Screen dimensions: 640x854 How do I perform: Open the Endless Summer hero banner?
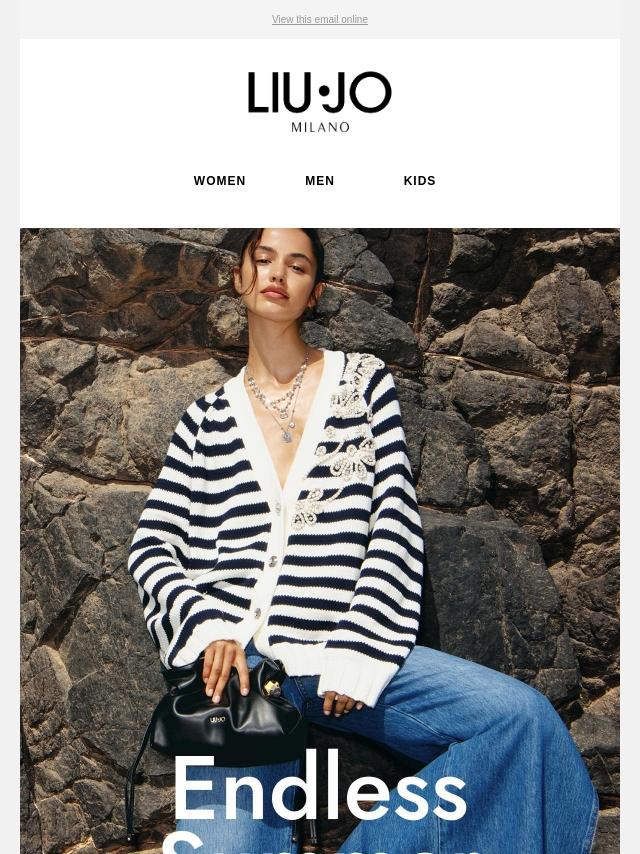pos(320,540)
